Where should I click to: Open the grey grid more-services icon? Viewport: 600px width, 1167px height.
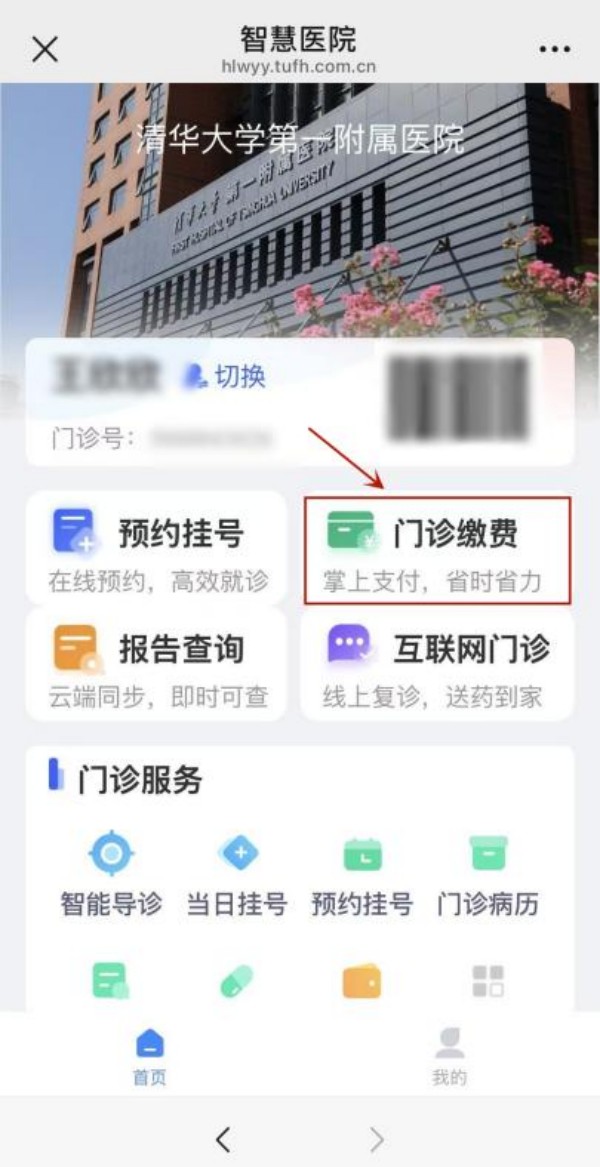tap(488, 982)
